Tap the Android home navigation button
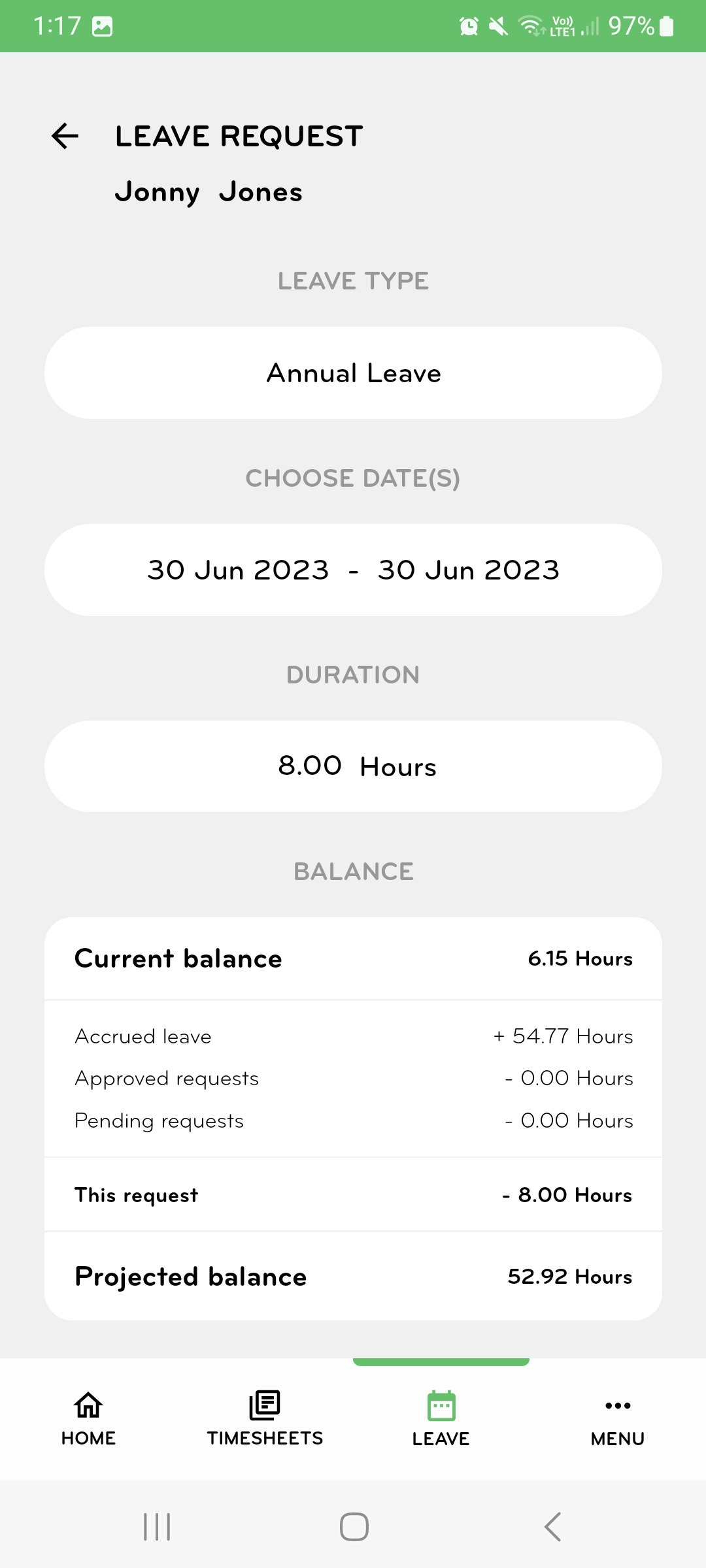 (353, 1527)
